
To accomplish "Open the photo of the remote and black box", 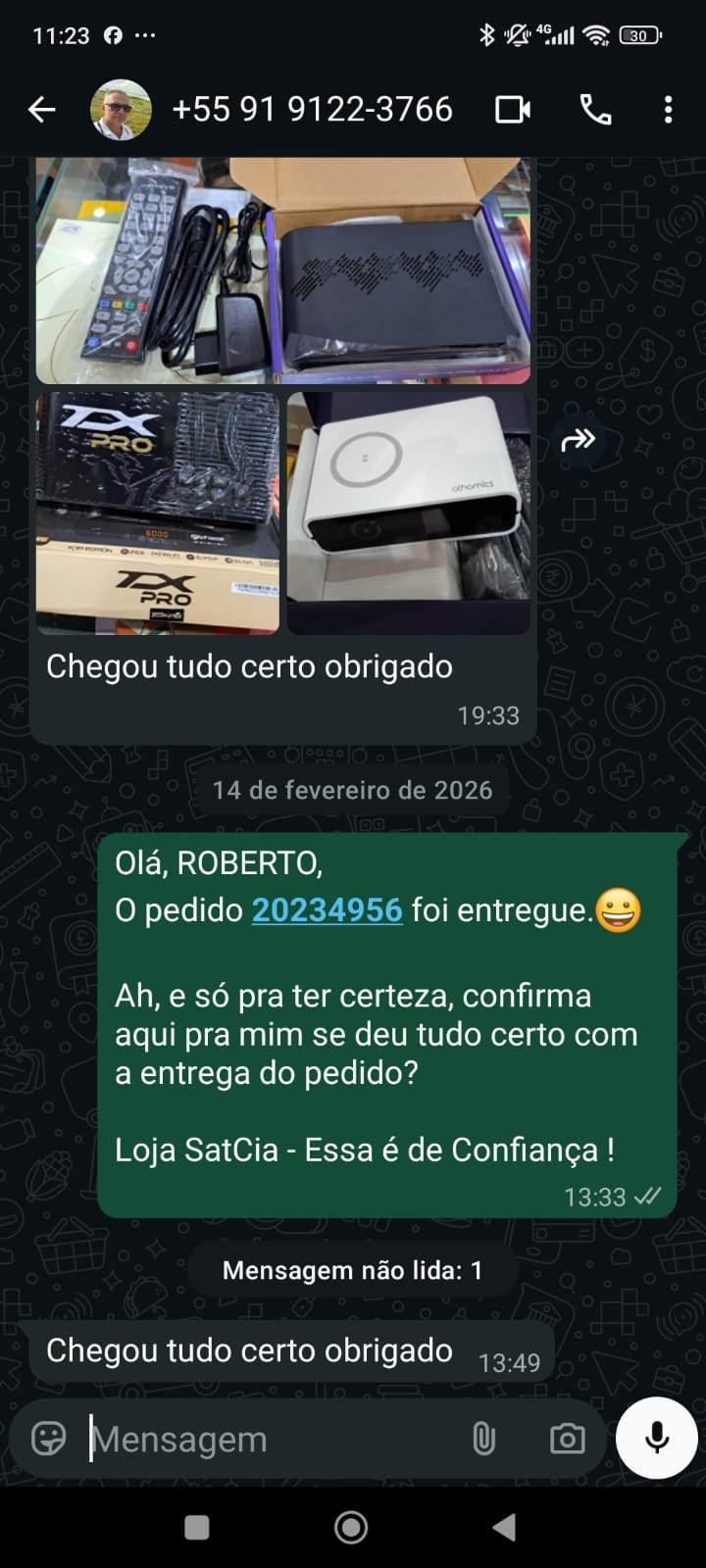I will [282, 270].
